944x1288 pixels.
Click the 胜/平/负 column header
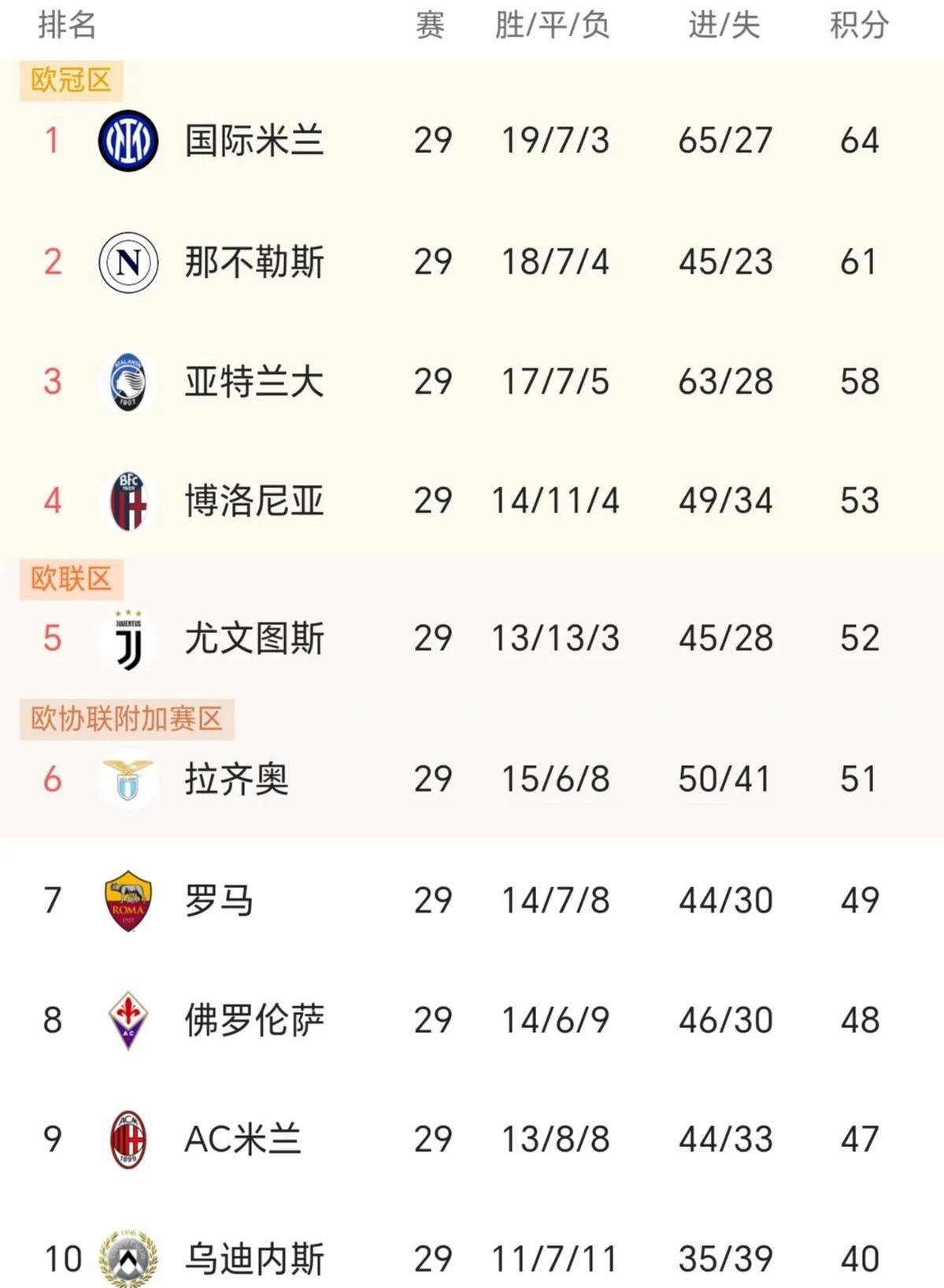(x=553, y=24)
